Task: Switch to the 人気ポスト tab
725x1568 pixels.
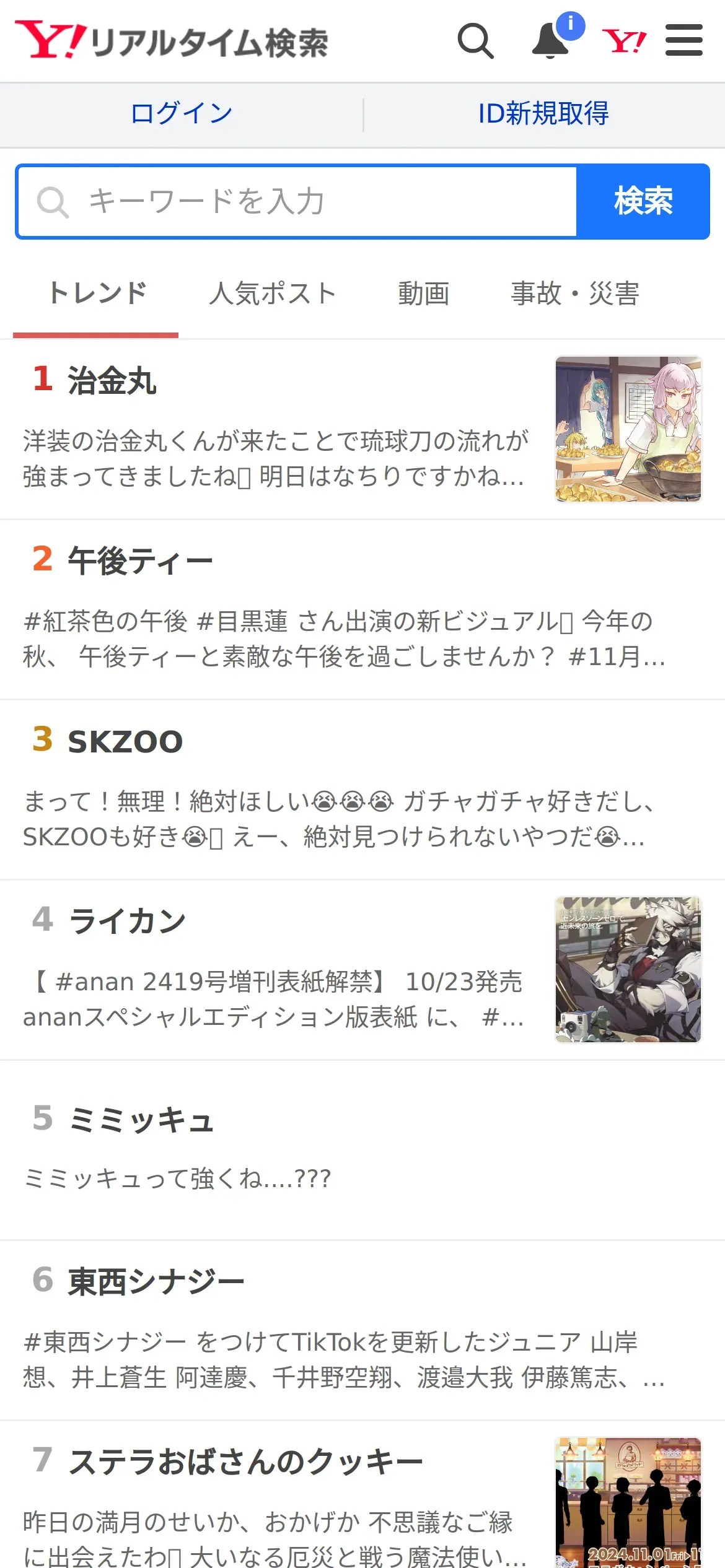Action: (273, 294)
